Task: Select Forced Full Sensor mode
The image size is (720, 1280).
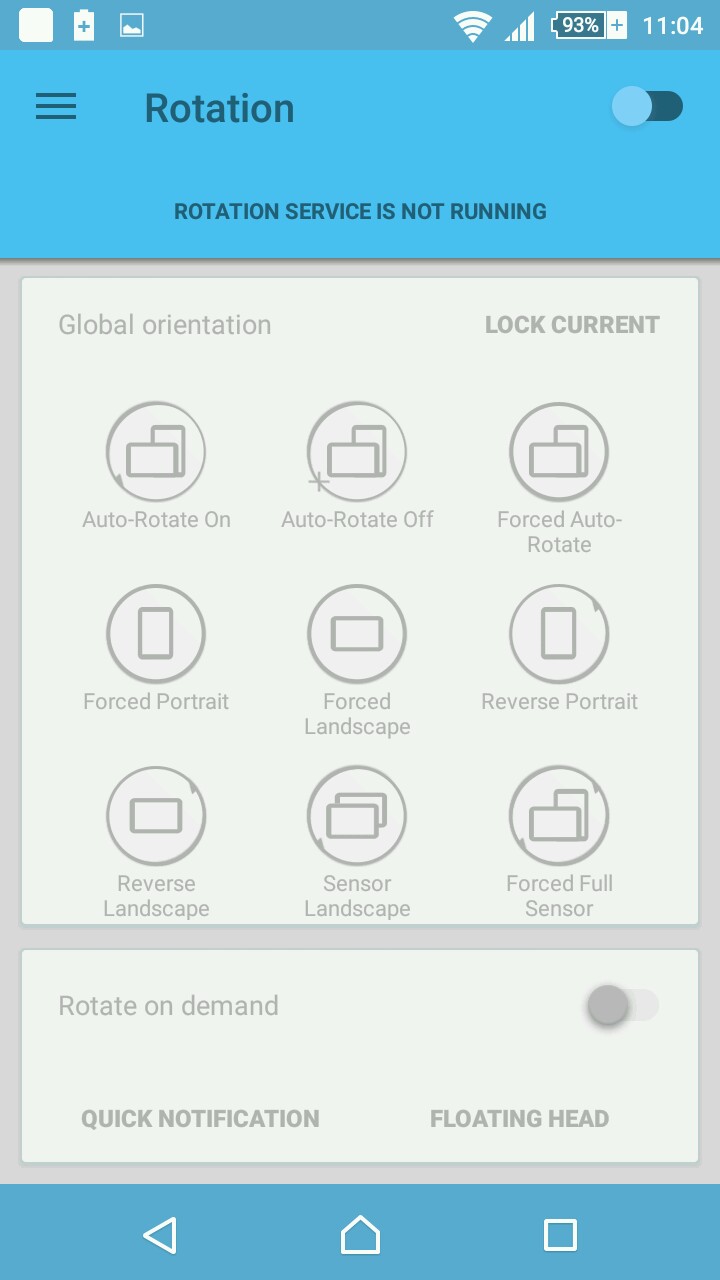Action: coord(559,816)
